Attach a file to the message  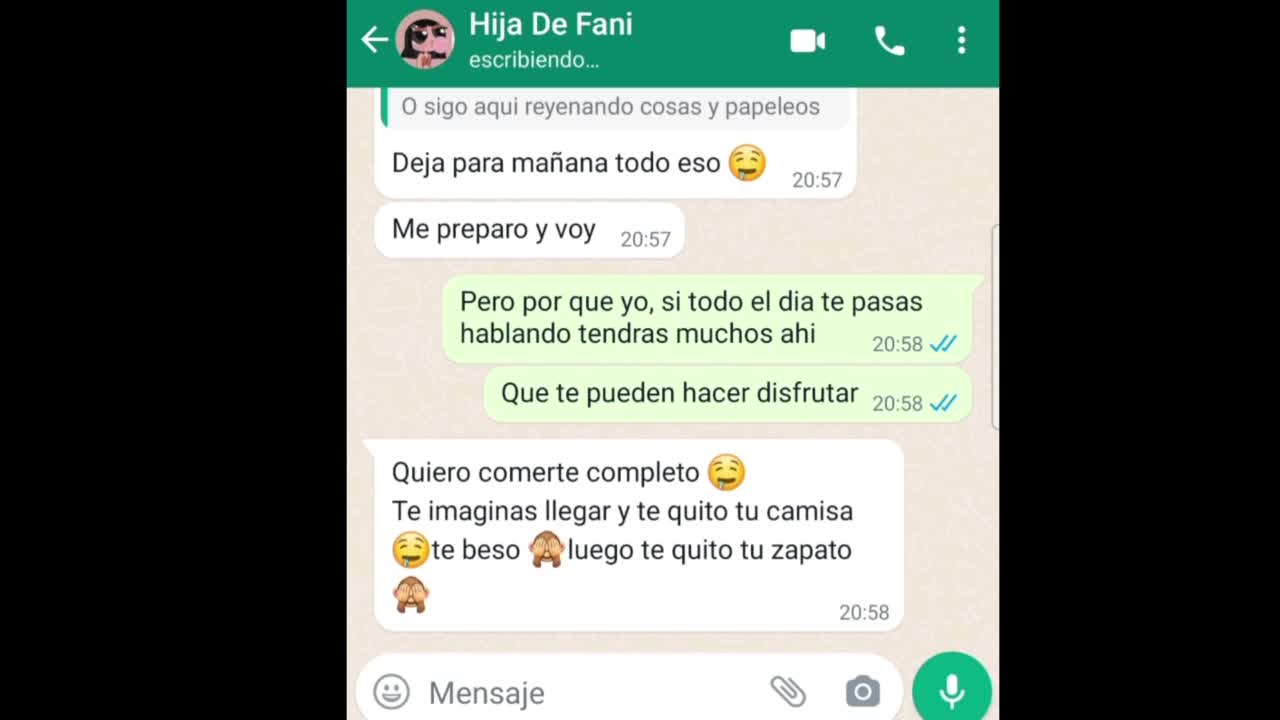787,691
